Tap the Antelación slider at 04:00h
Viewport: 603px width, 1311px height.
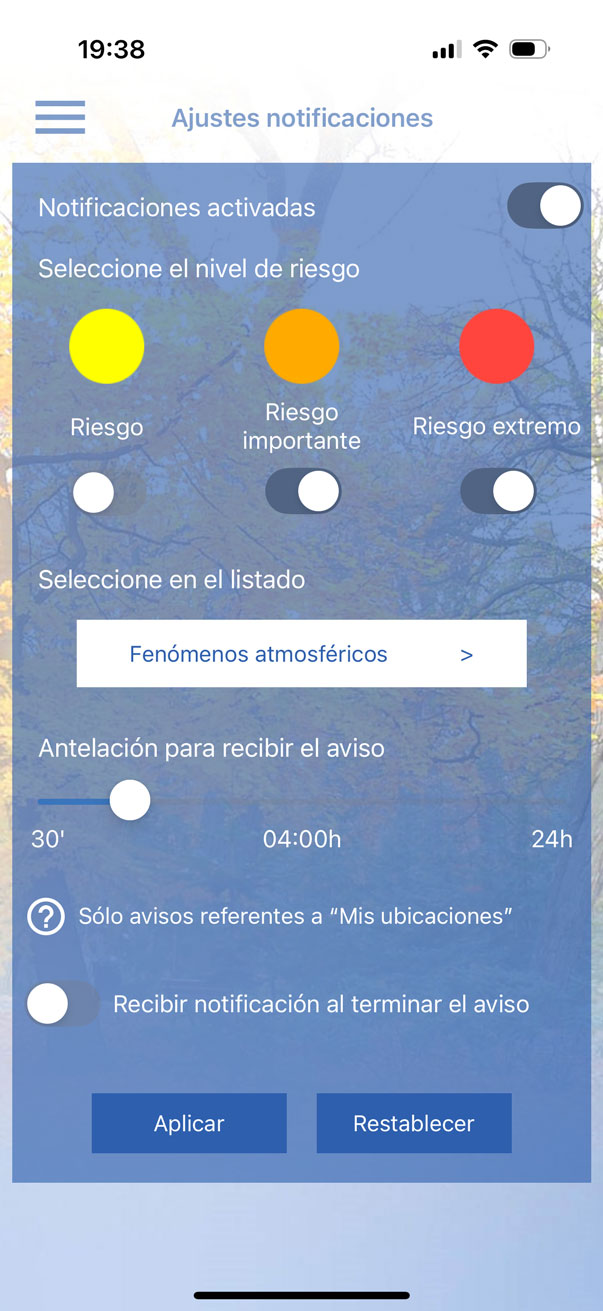point(301,801)
